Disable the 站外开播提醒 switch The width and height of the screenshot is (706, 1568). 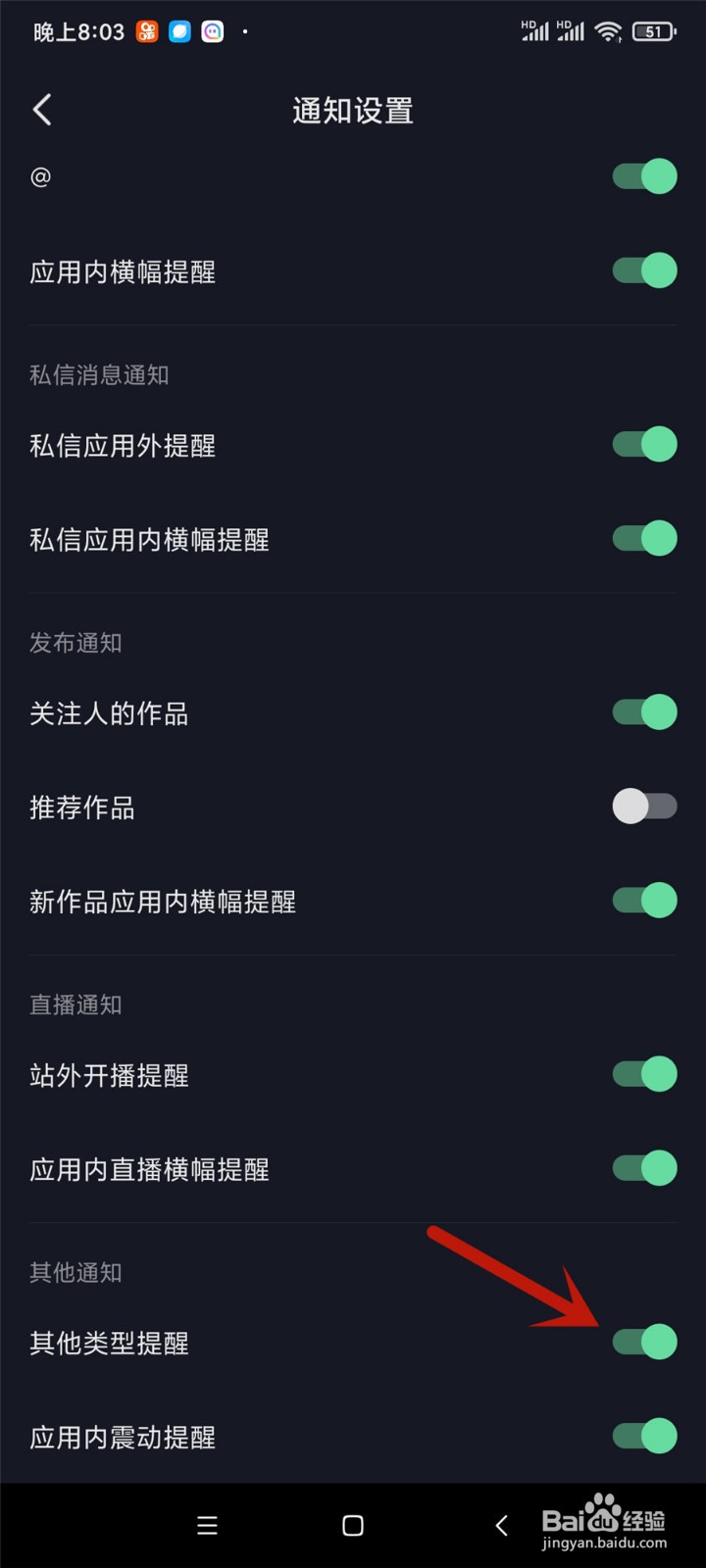point(645,1074)
